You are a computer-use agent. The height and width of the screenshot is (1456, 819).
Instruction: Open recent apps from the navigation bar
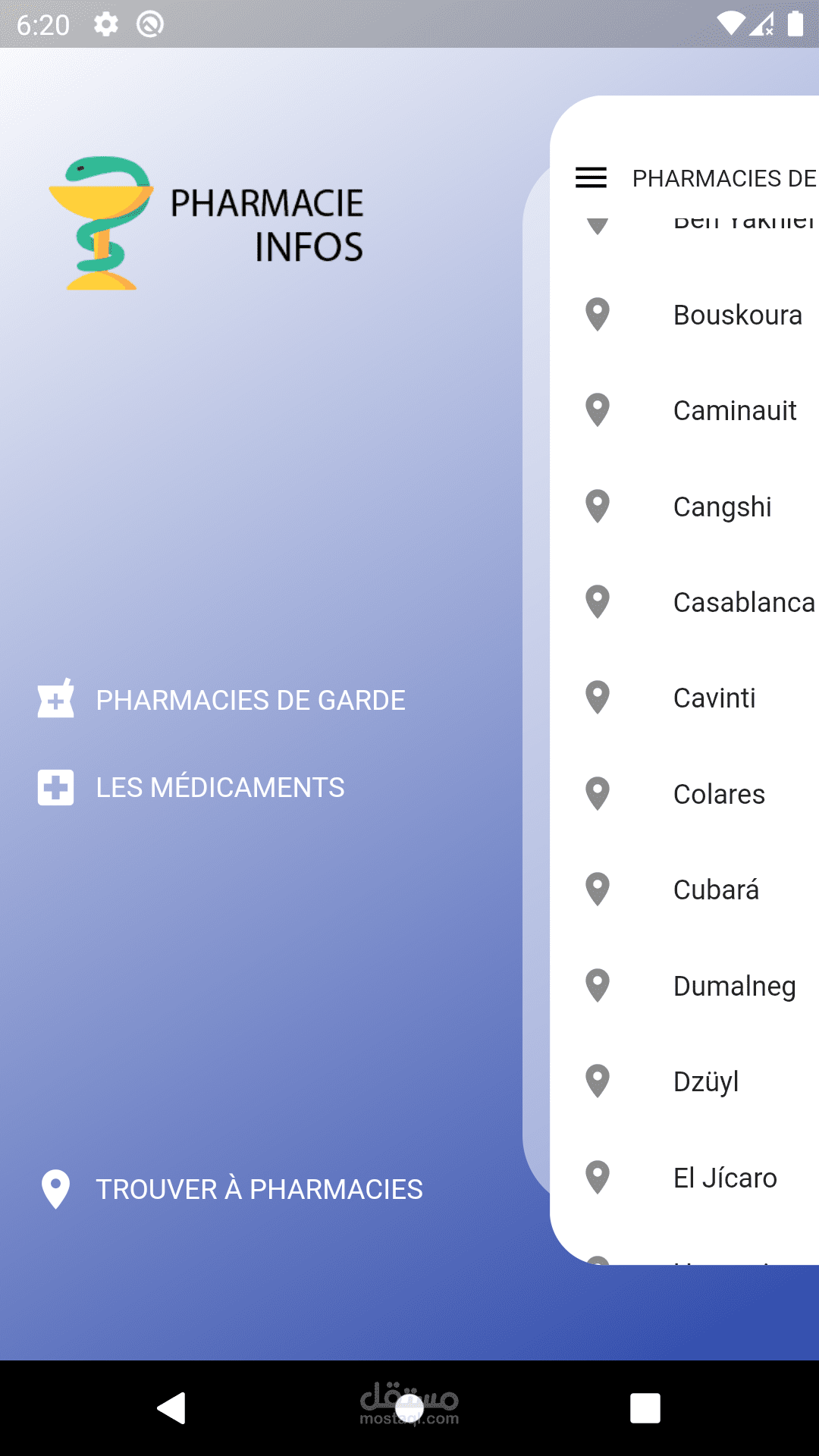point(645,1408)
